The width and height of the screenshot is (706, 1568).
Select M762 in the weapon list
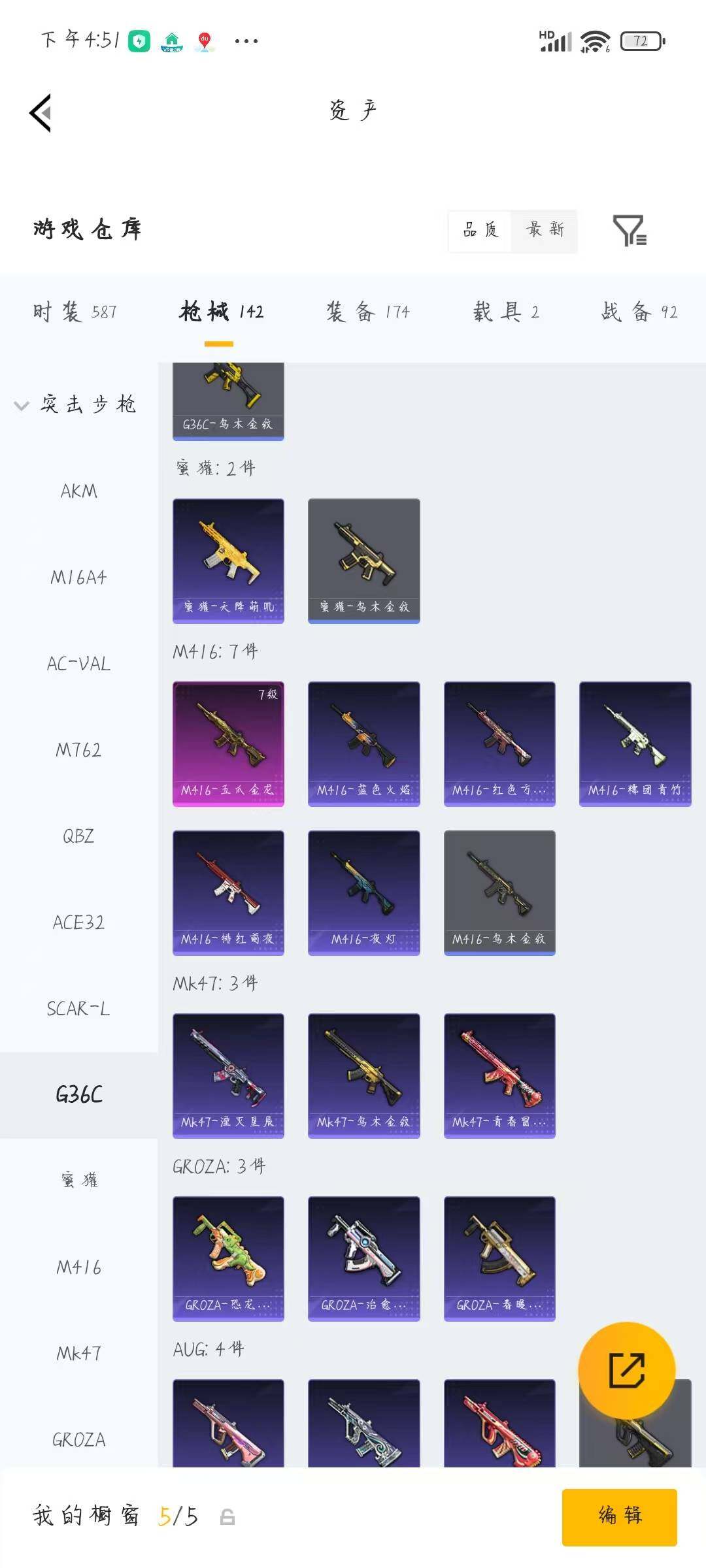[78, 749]
